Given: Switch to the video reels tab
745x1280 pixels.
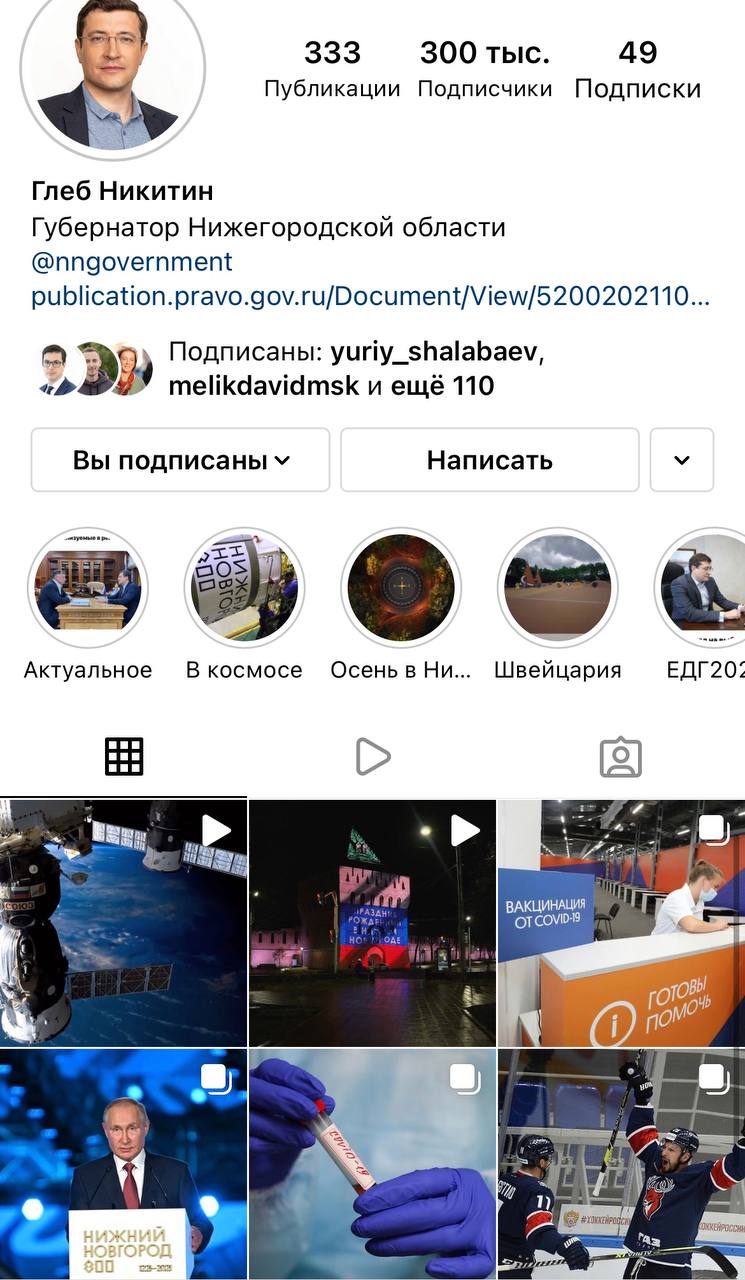Looking at the screenshot, I should pos(372,757).
